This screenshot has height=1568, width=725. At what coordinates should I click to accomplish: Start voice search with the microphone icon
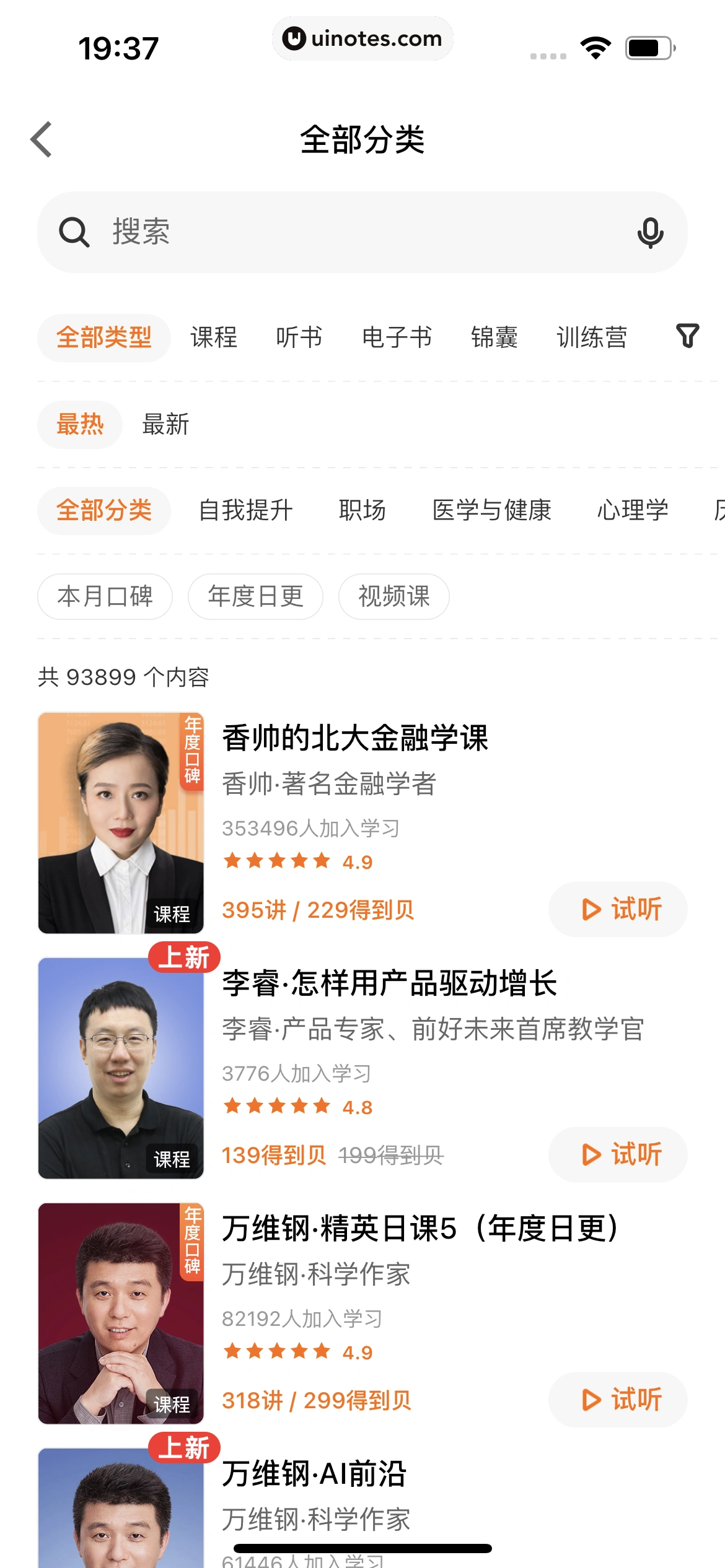tap(650, 232)
